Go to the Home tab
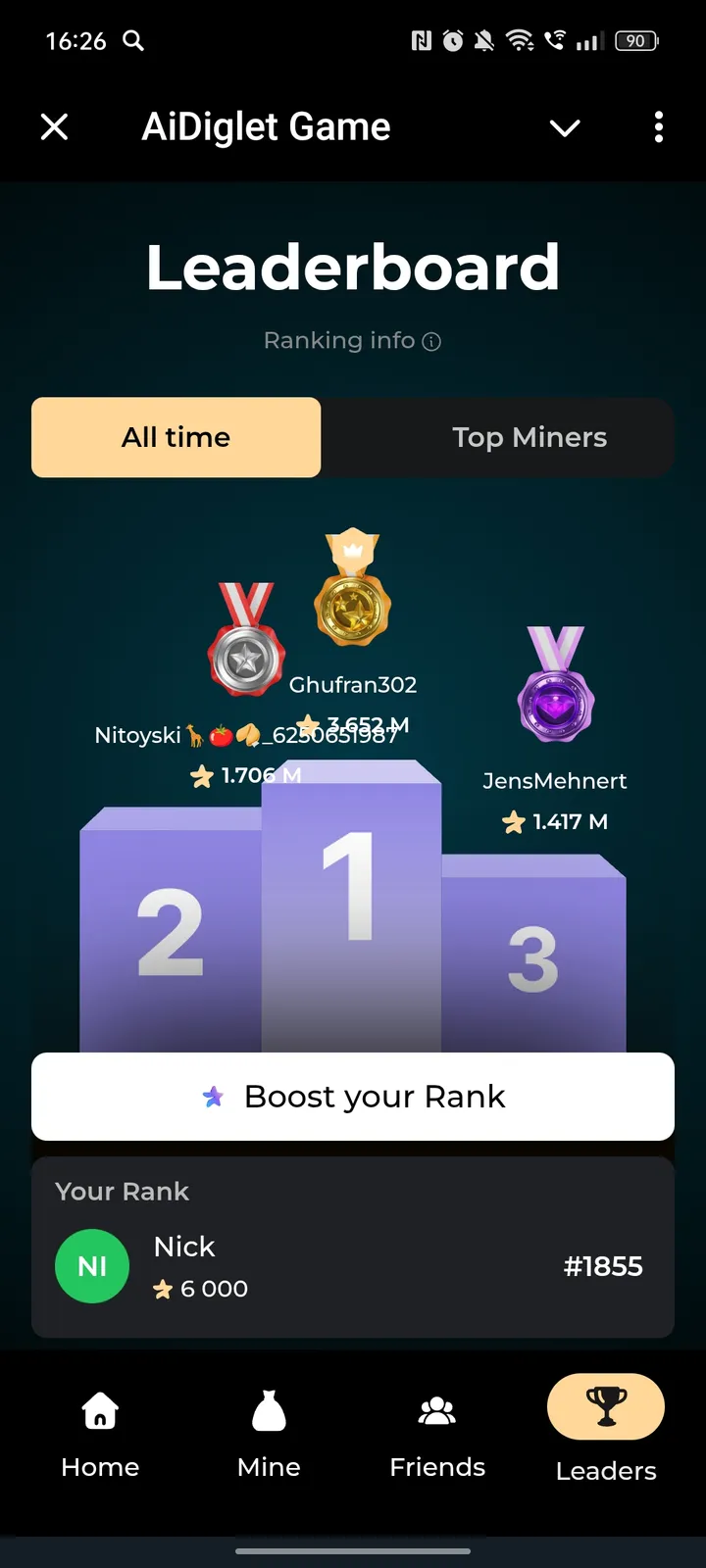 pos(100,1434)
